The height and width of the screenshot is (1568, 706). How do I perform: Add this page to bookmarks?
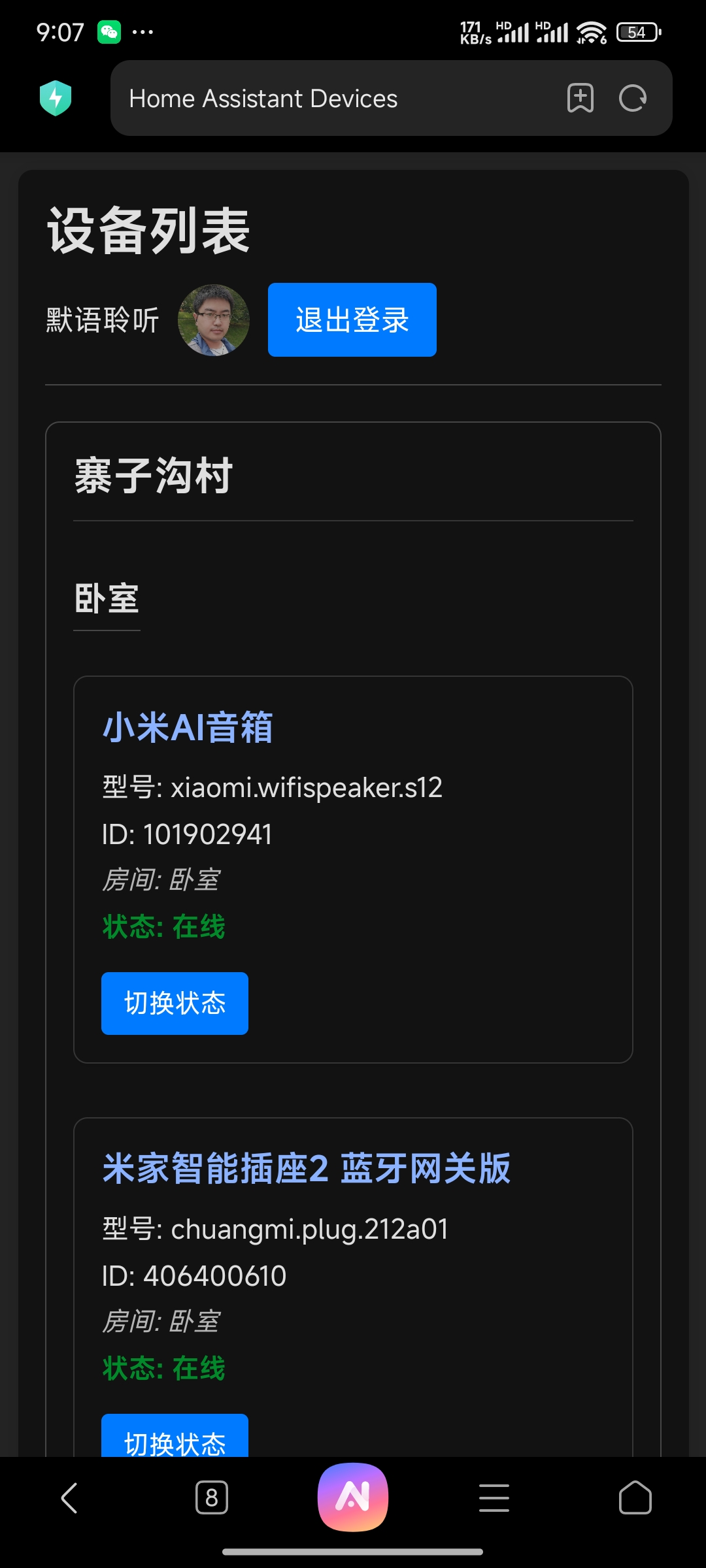coord(580,99)
